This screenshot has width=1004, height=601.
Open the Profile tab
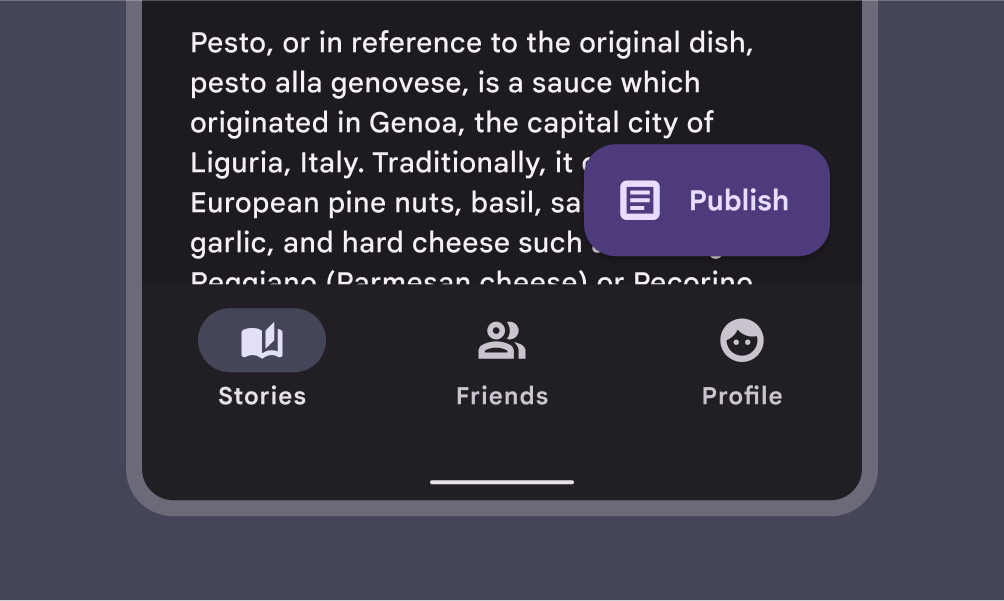tap(742, 360)
